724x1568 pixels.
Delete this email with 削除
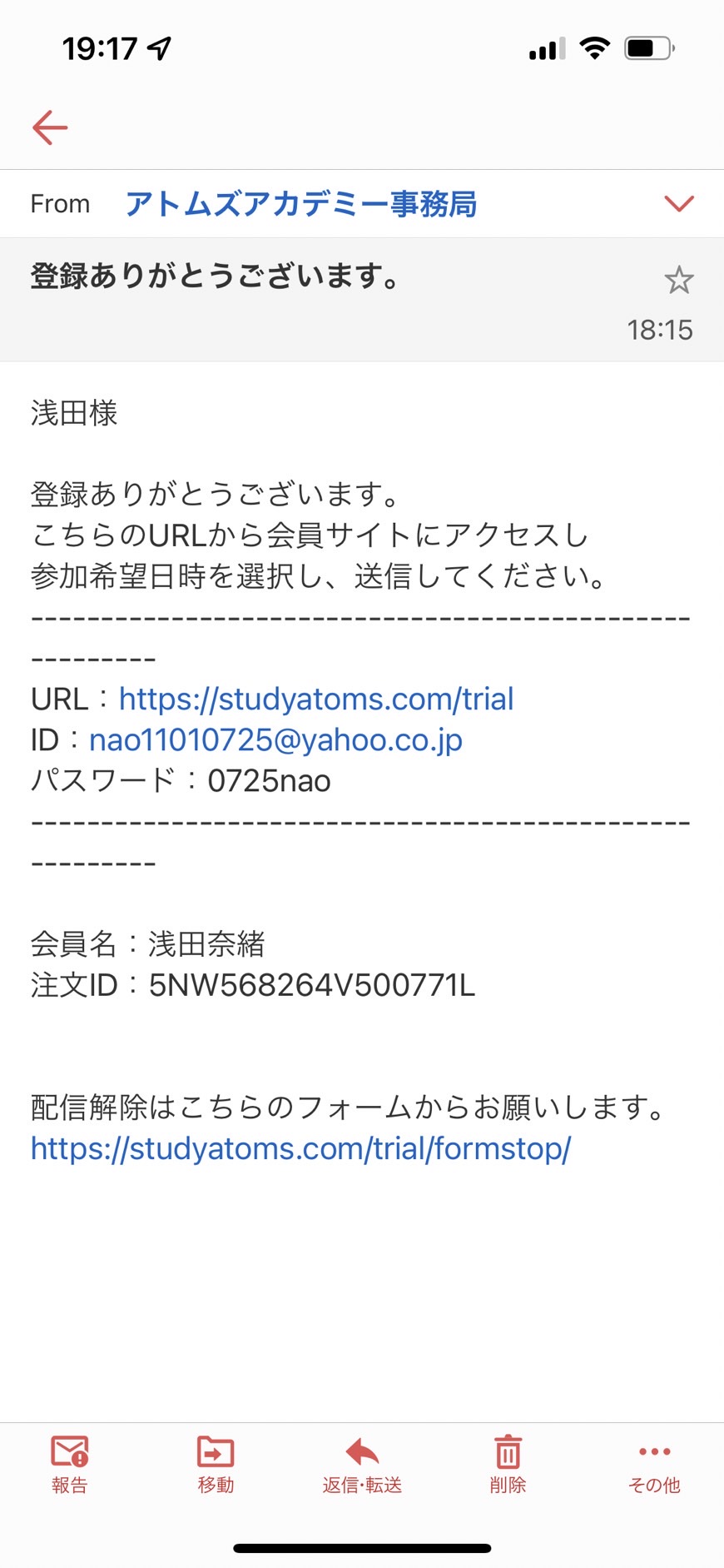coord(508,1465)
